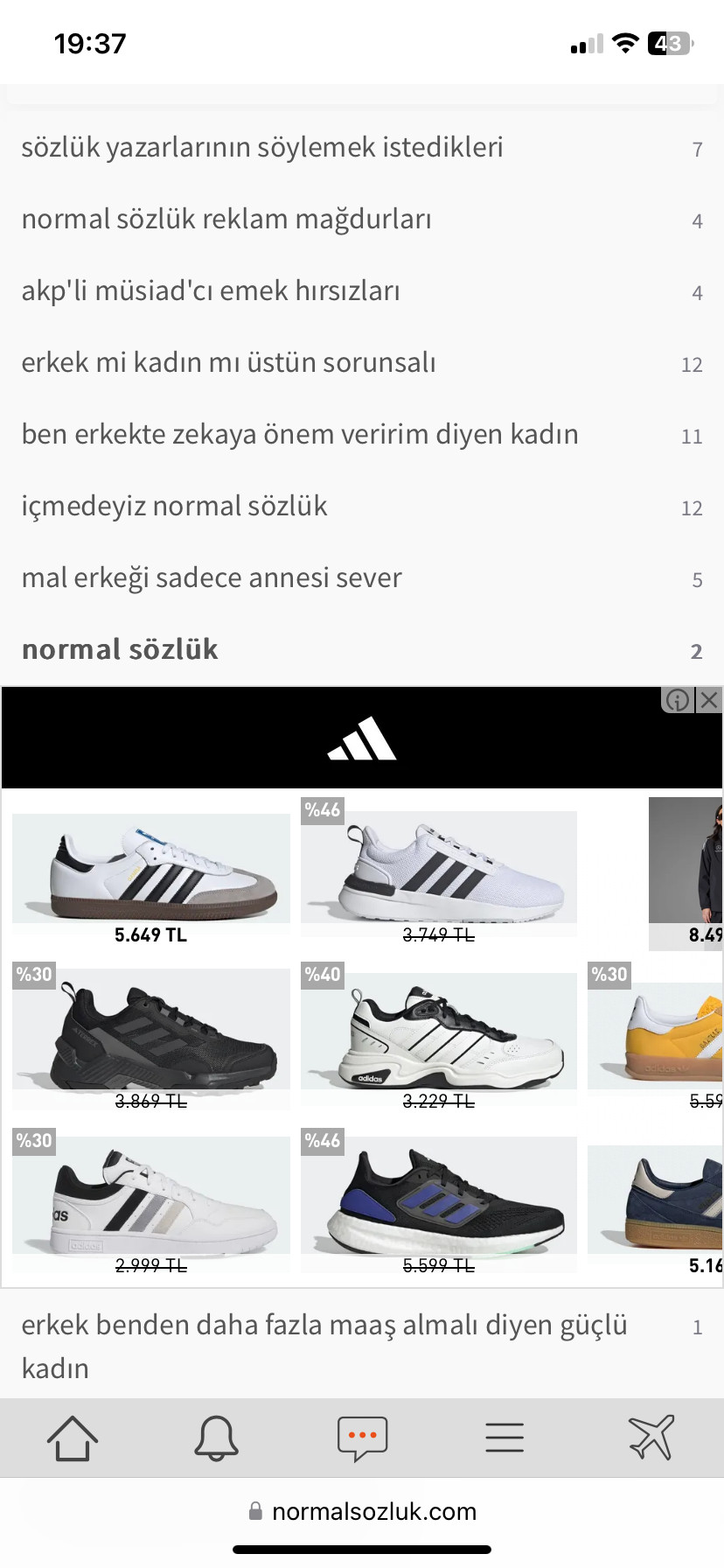
Task: Open "erkek mi kadın mı üstün sorunsalı"
Action: [228, 363]
